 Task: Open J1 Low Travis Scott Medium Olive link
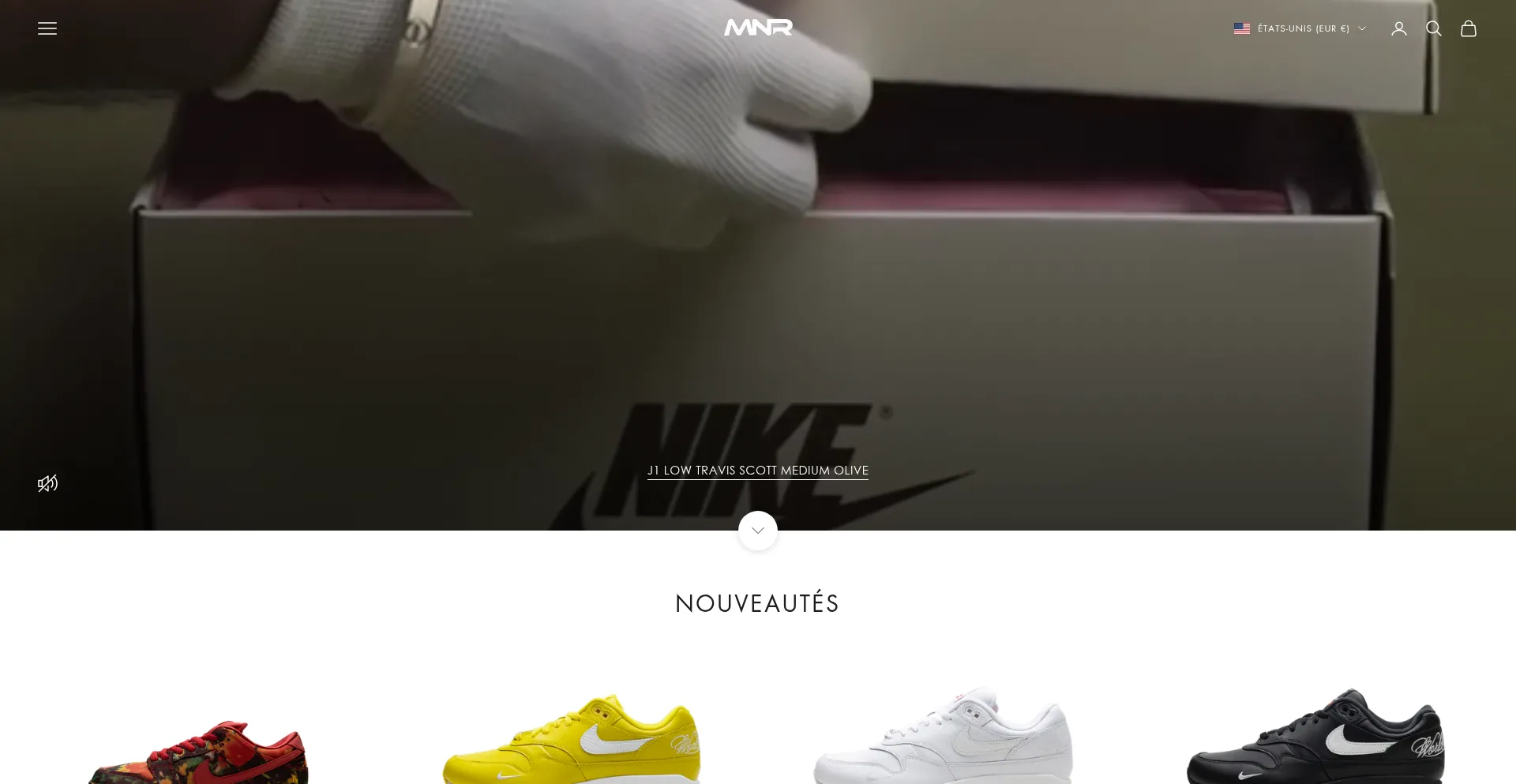(x=758, y=471)
